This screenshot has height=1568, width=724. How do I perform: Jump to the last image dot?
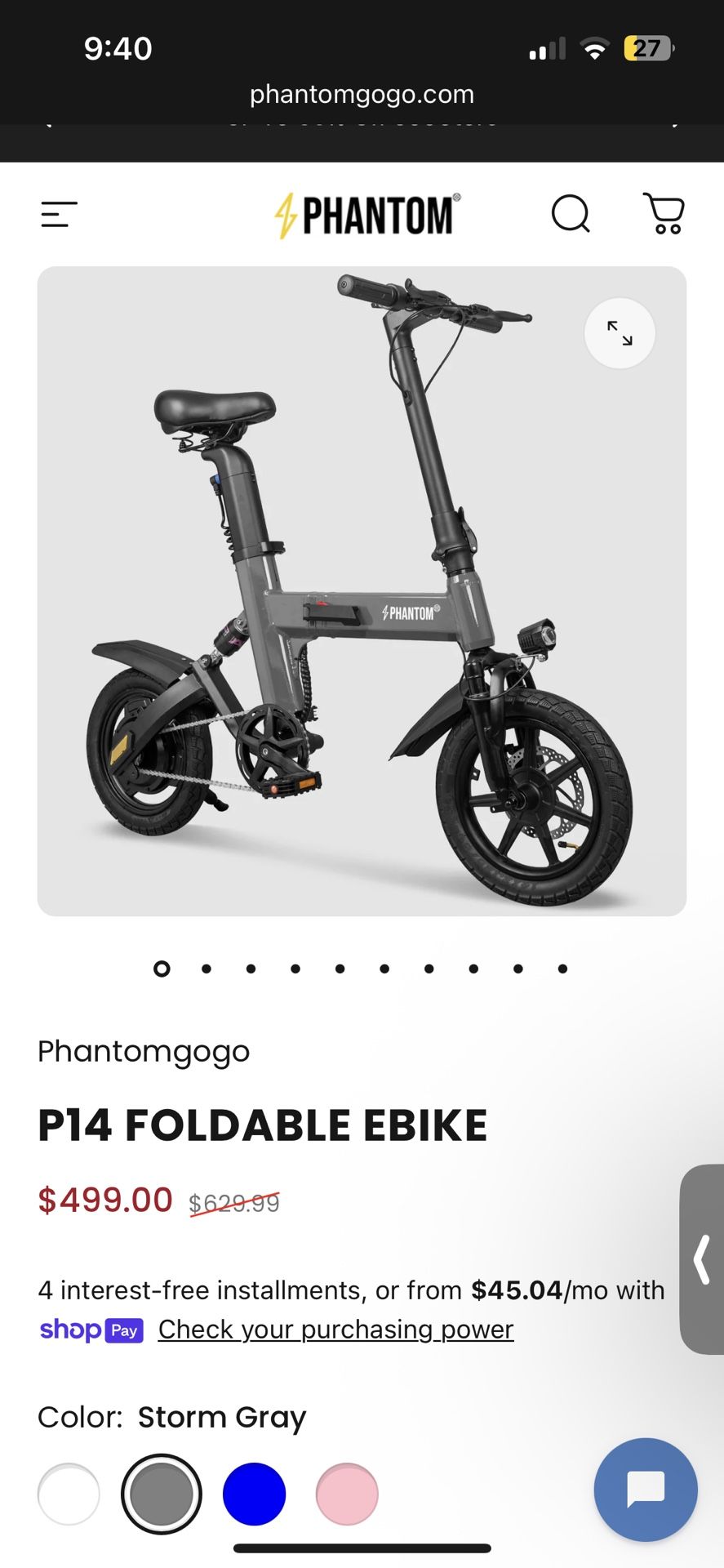pos(562,969)
